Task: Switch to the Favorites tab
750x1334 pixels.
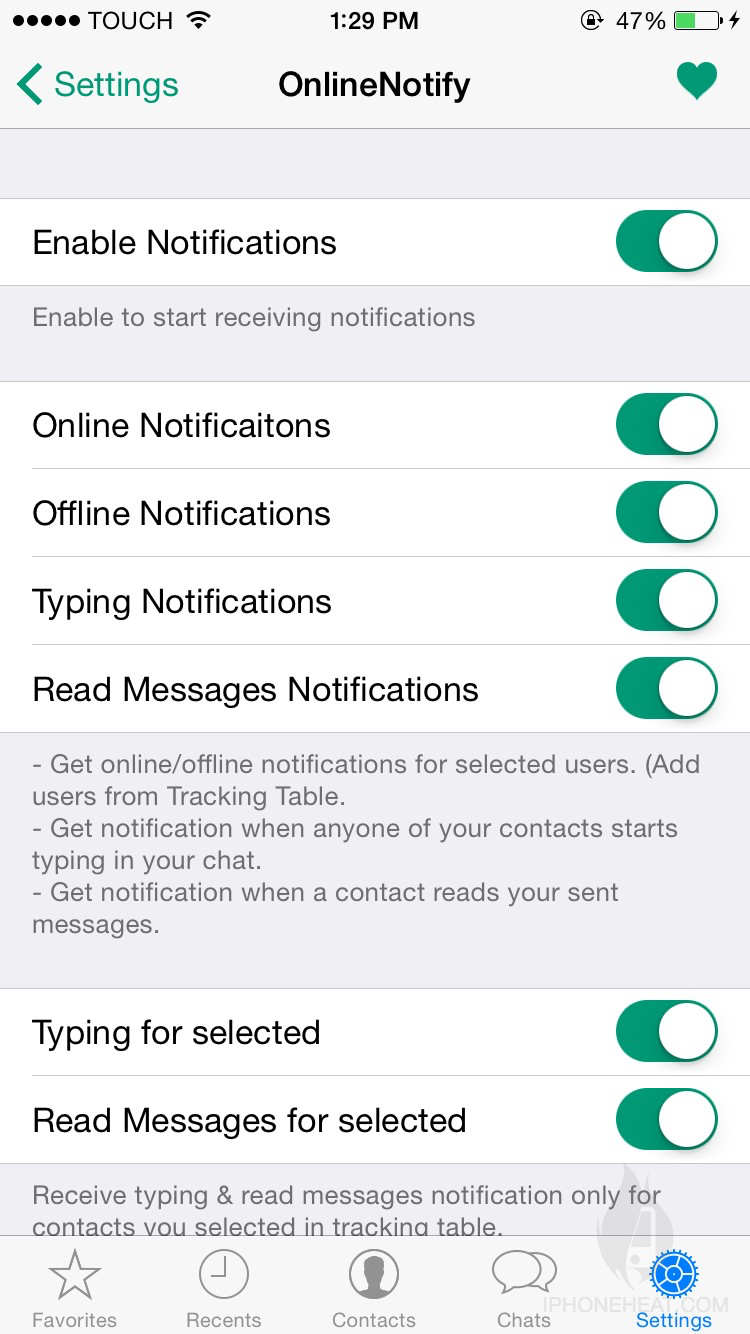Action: [x=75, y=1288]
